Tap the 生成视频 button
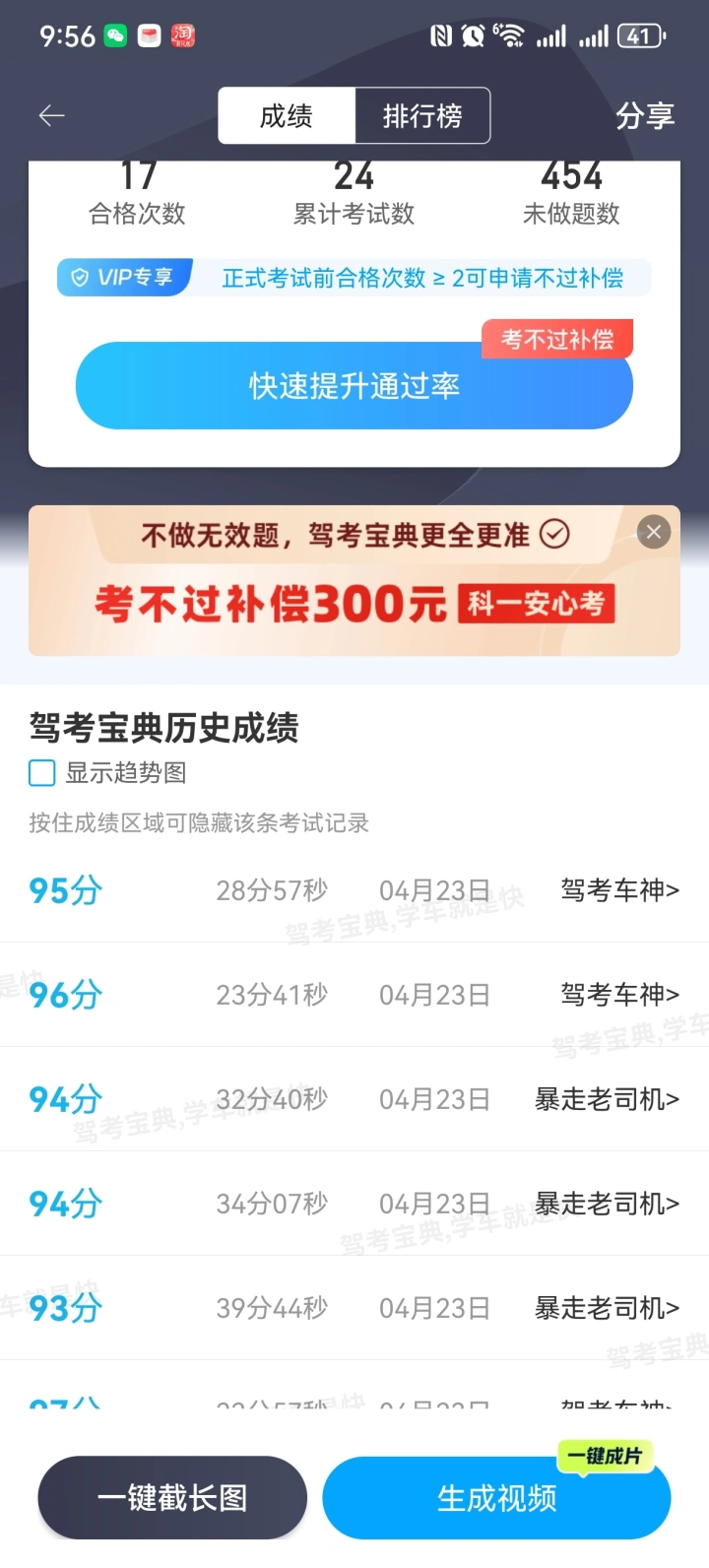The width and height of the screenshot is (709, 1568). (x=497, y=1498)
